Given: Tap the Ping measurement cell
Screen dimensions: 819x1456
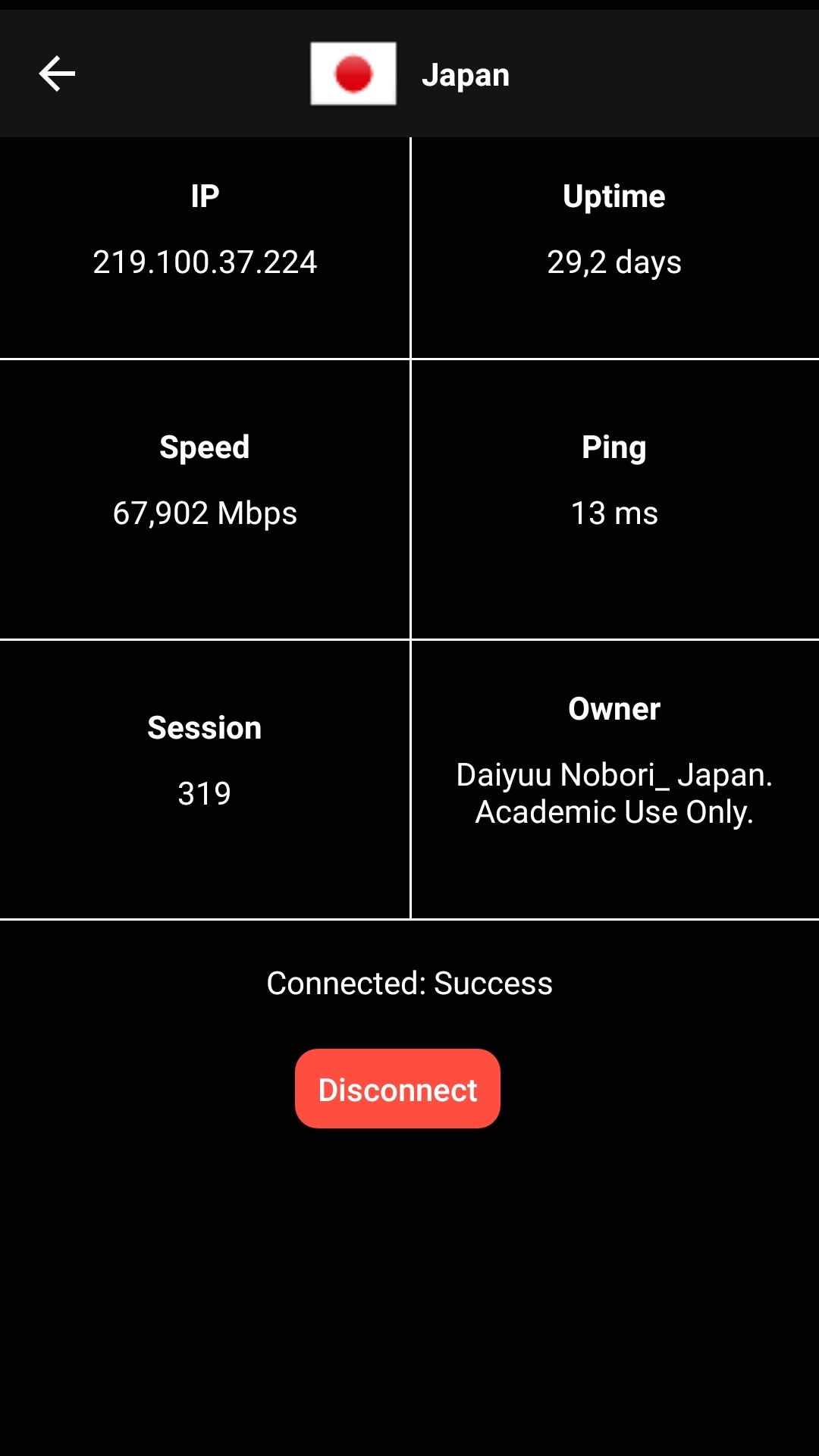Looking at the screenshot, I should 614,497.
